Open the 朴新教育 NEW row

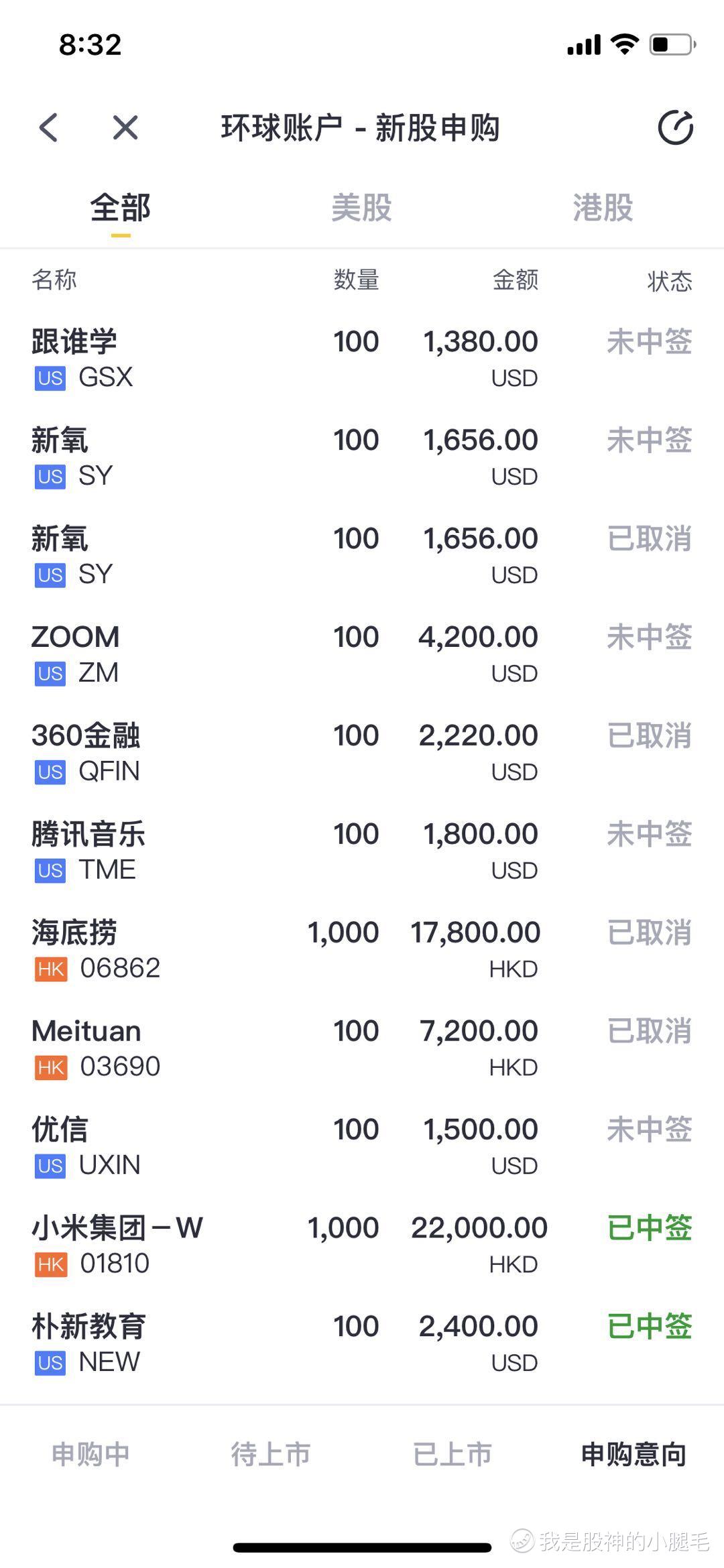pyautogui.click(x=362, y=1344)
